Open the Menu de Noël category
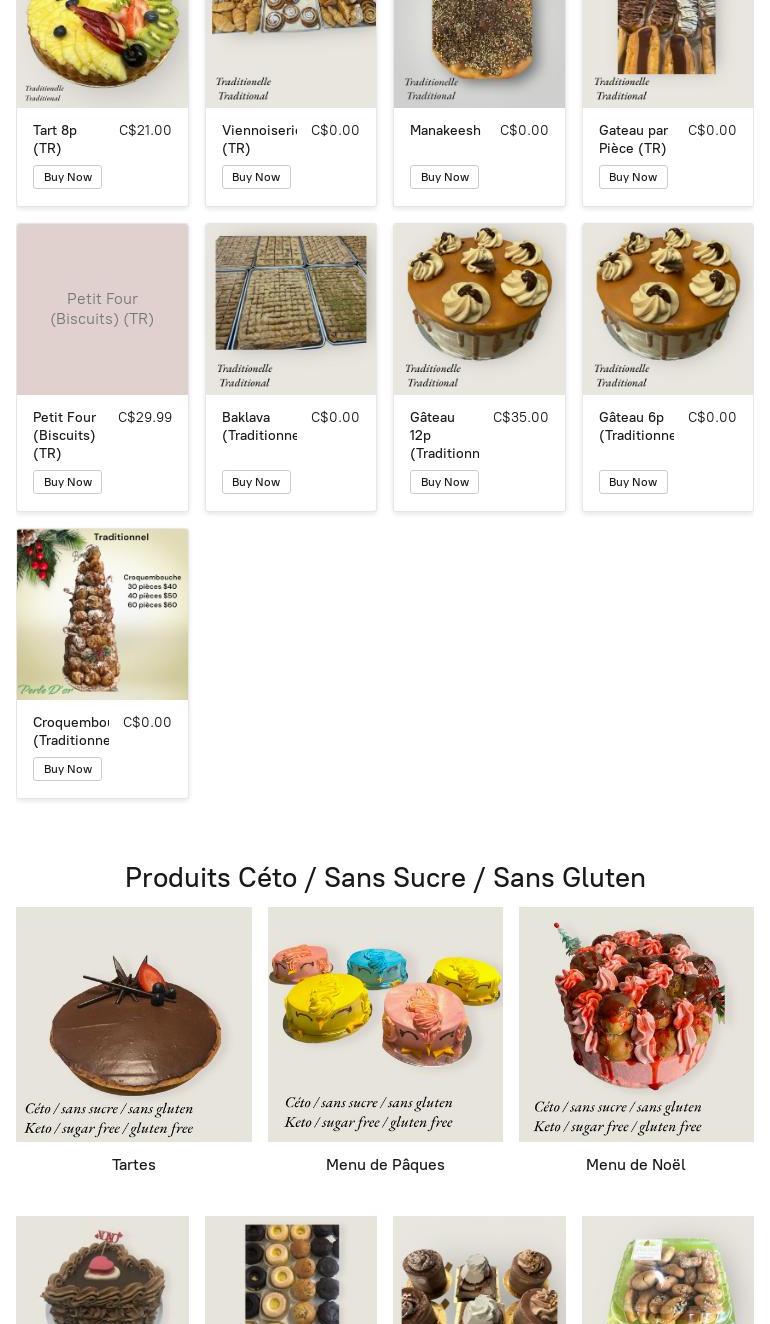 (636, 1024)
